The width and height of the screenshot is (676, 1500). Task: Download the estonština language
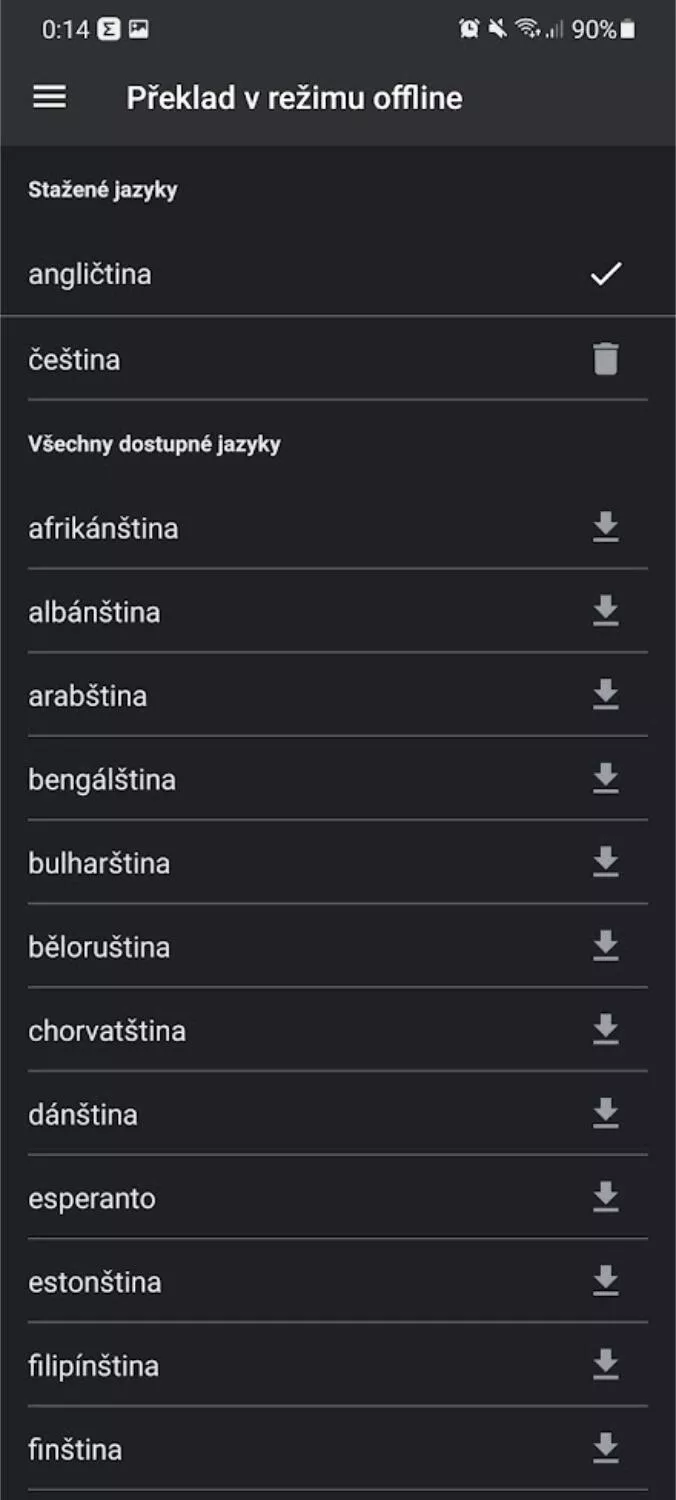[606, 1281]
